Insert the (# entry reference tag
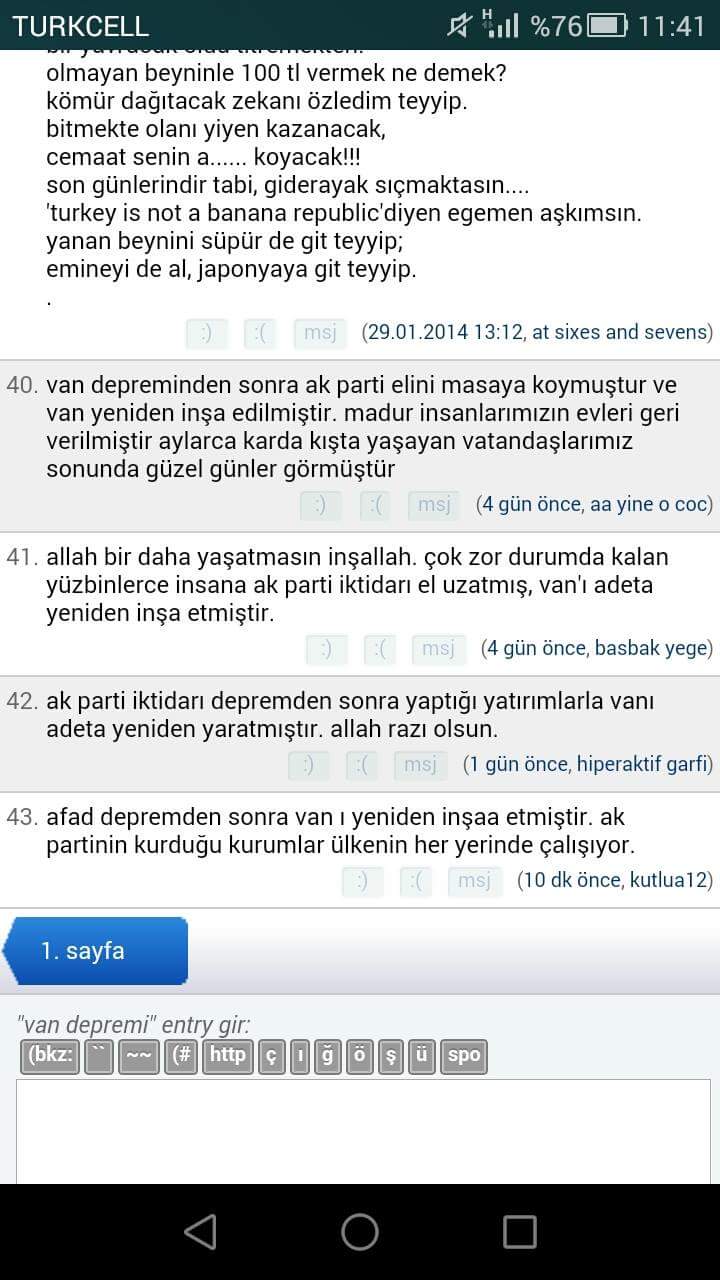The width and height of the screenshot is (720, 1280). (183, 1056)
